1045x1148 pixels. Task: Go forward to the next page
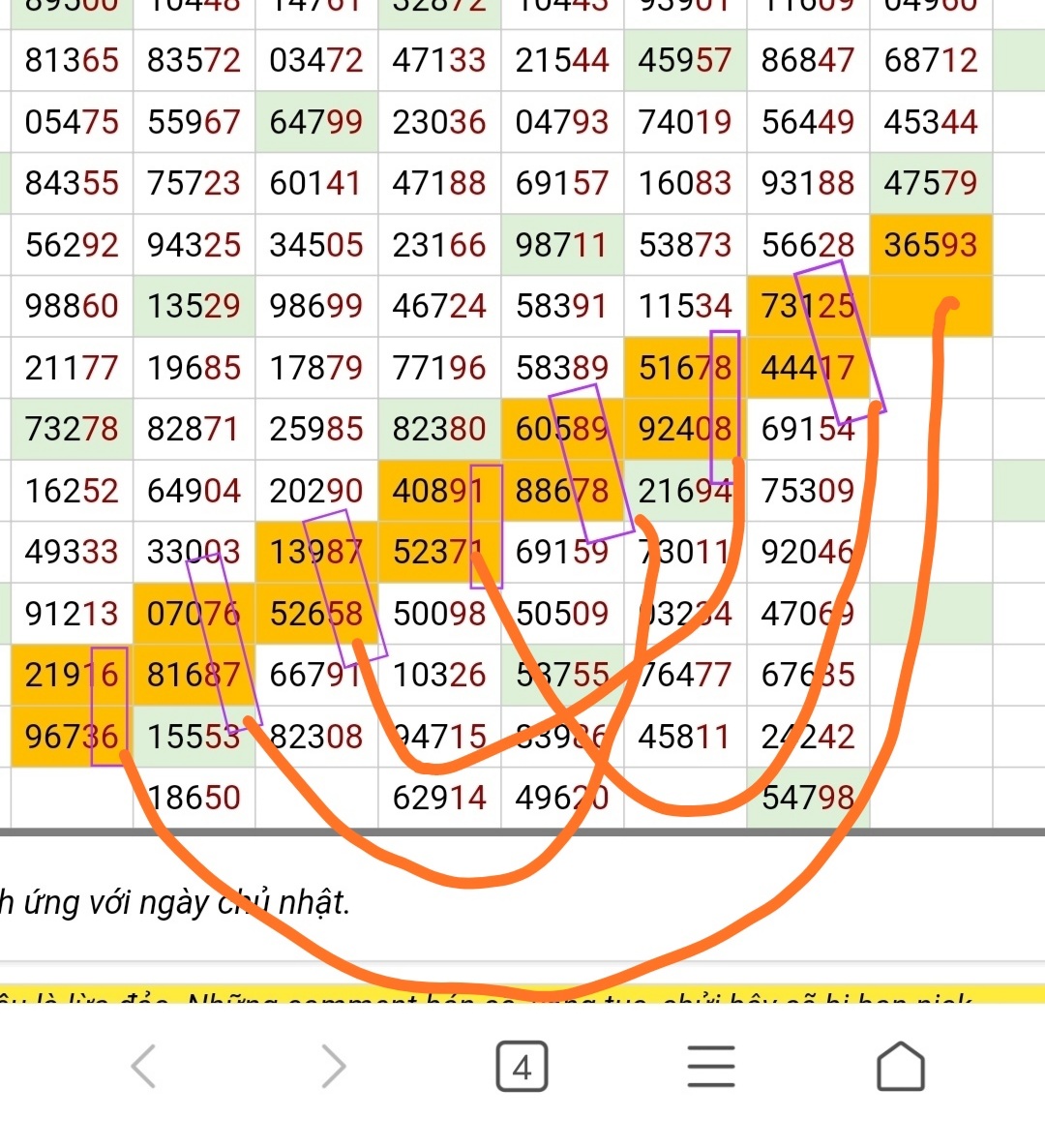(333, 1067)
